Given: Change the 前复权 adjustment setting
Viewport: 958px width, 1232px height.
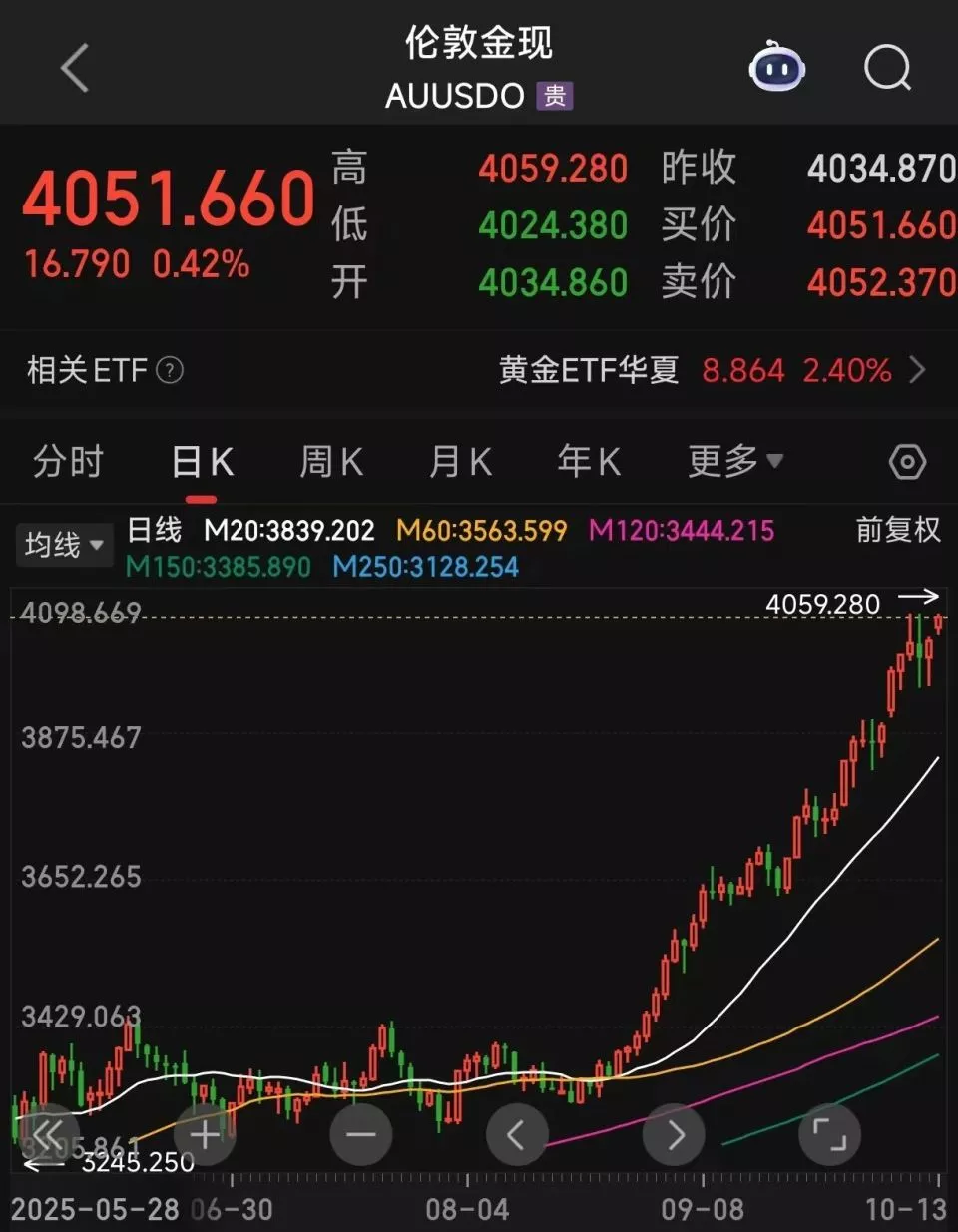Looking at the screenshot, I should click(898, 530).
